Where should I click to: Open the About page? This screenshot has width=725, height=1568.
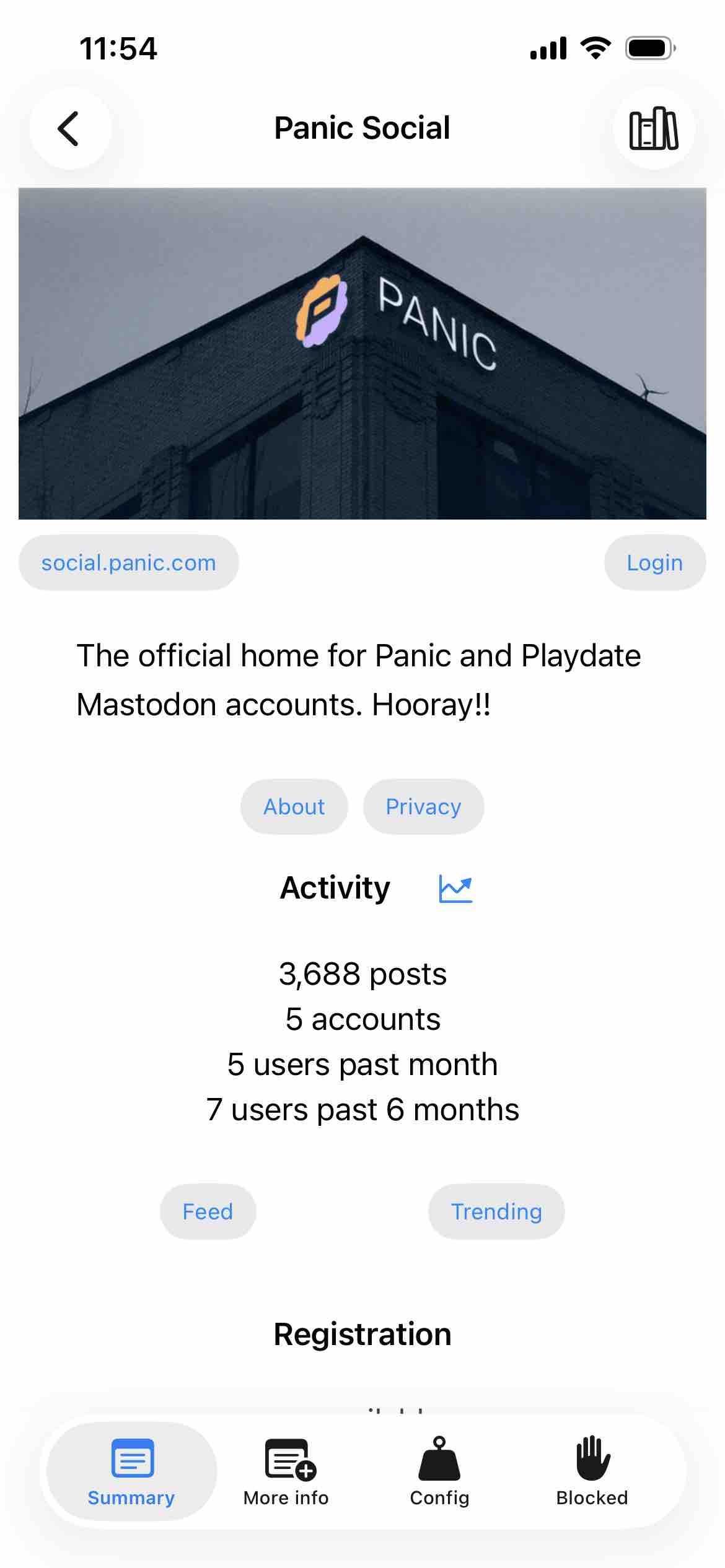(294, 807)
